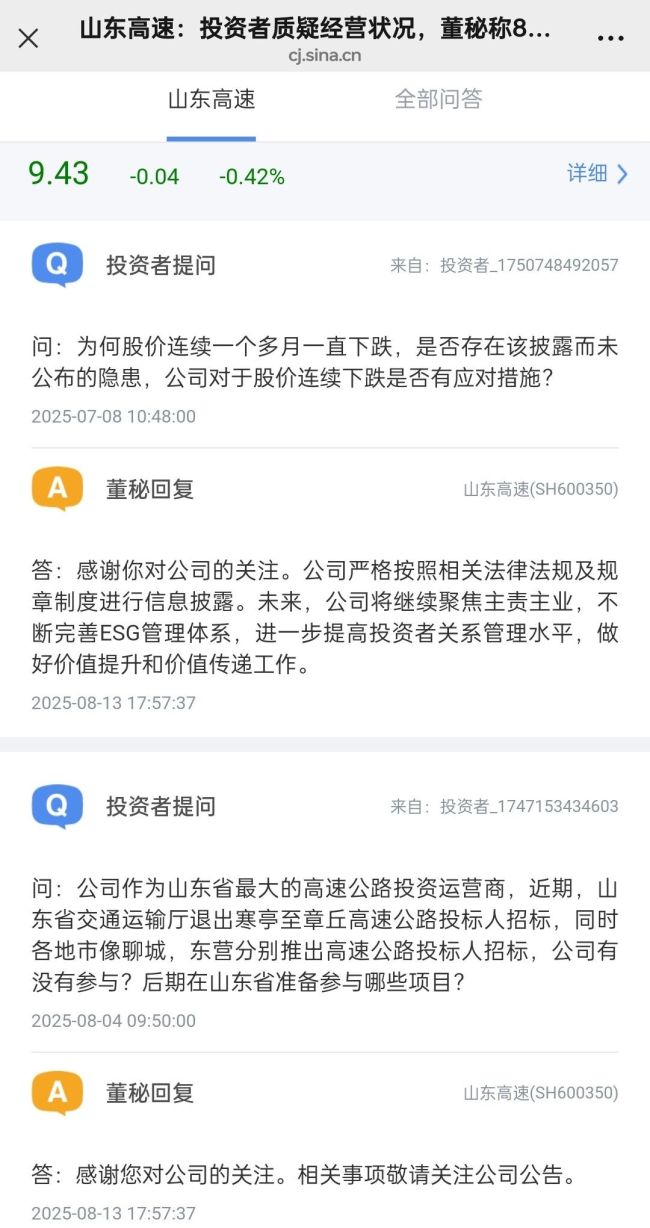Switch to the 全部问答 tab
The image size is (650, 1228).
coord(438,100)
